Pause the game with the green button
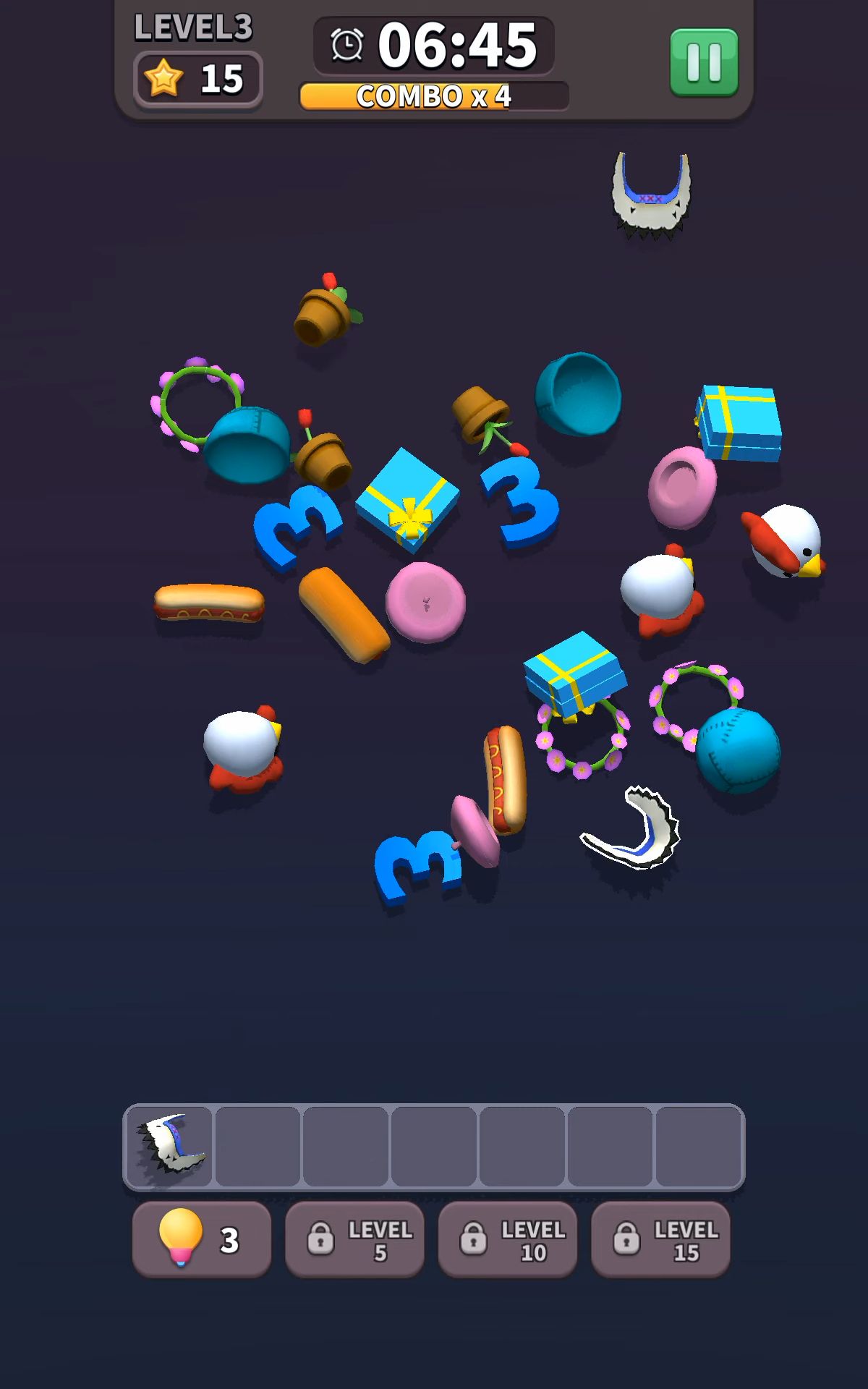 704,63
